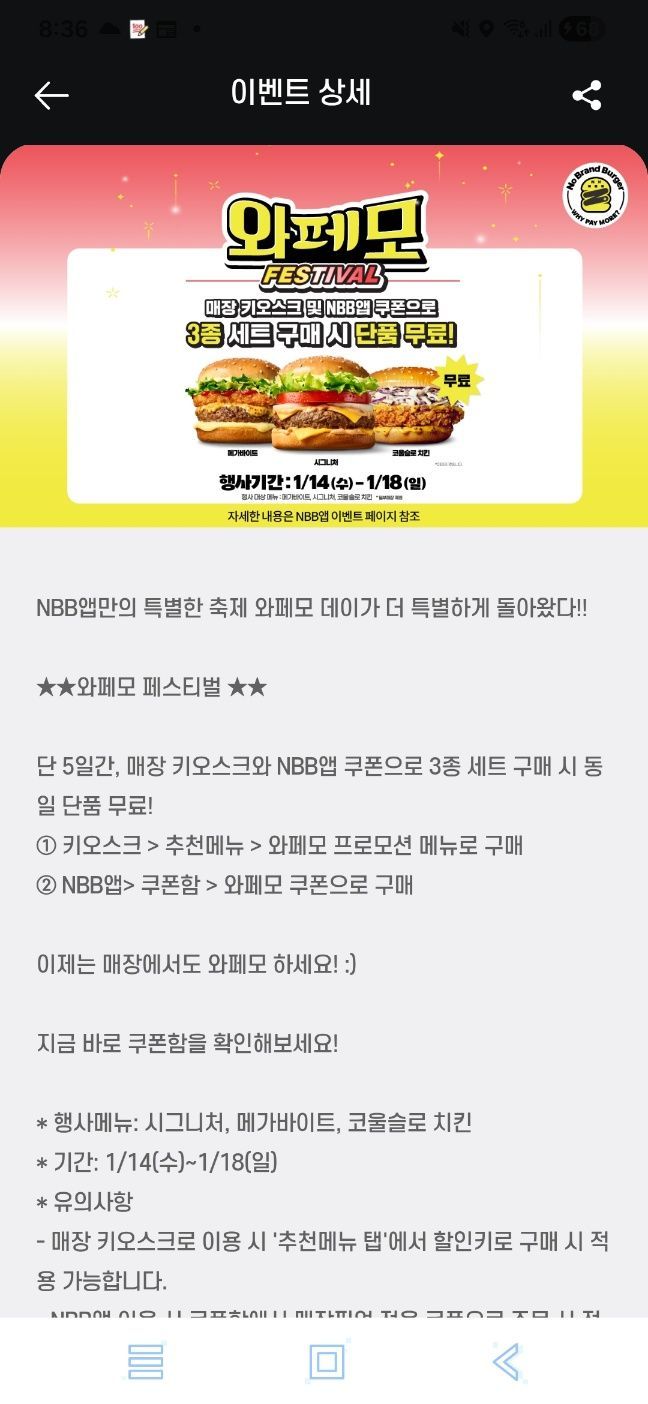Share this 와페모 event
Image resolution: width=648 pixels, height=1404 pixels.
(586, 95)
